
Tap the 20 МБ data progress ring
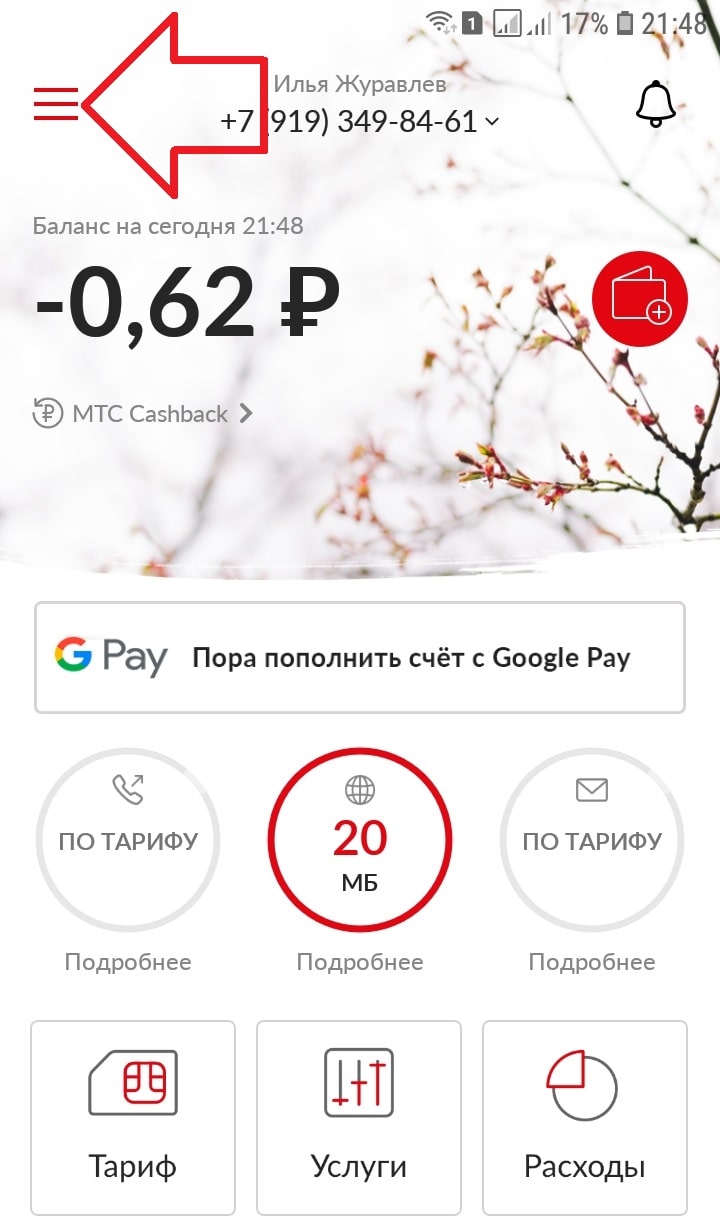[359, 841]
